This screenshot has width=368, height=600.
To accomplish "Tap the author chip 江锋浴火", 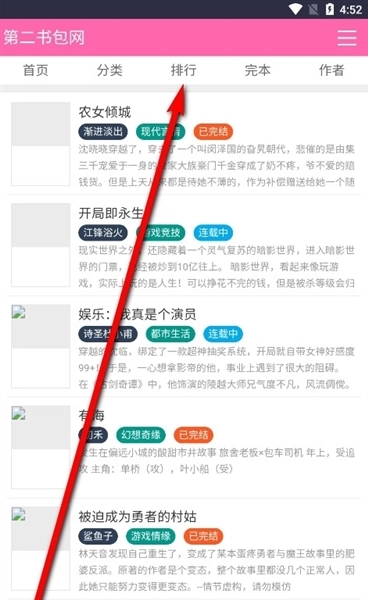I will (103, 233).
